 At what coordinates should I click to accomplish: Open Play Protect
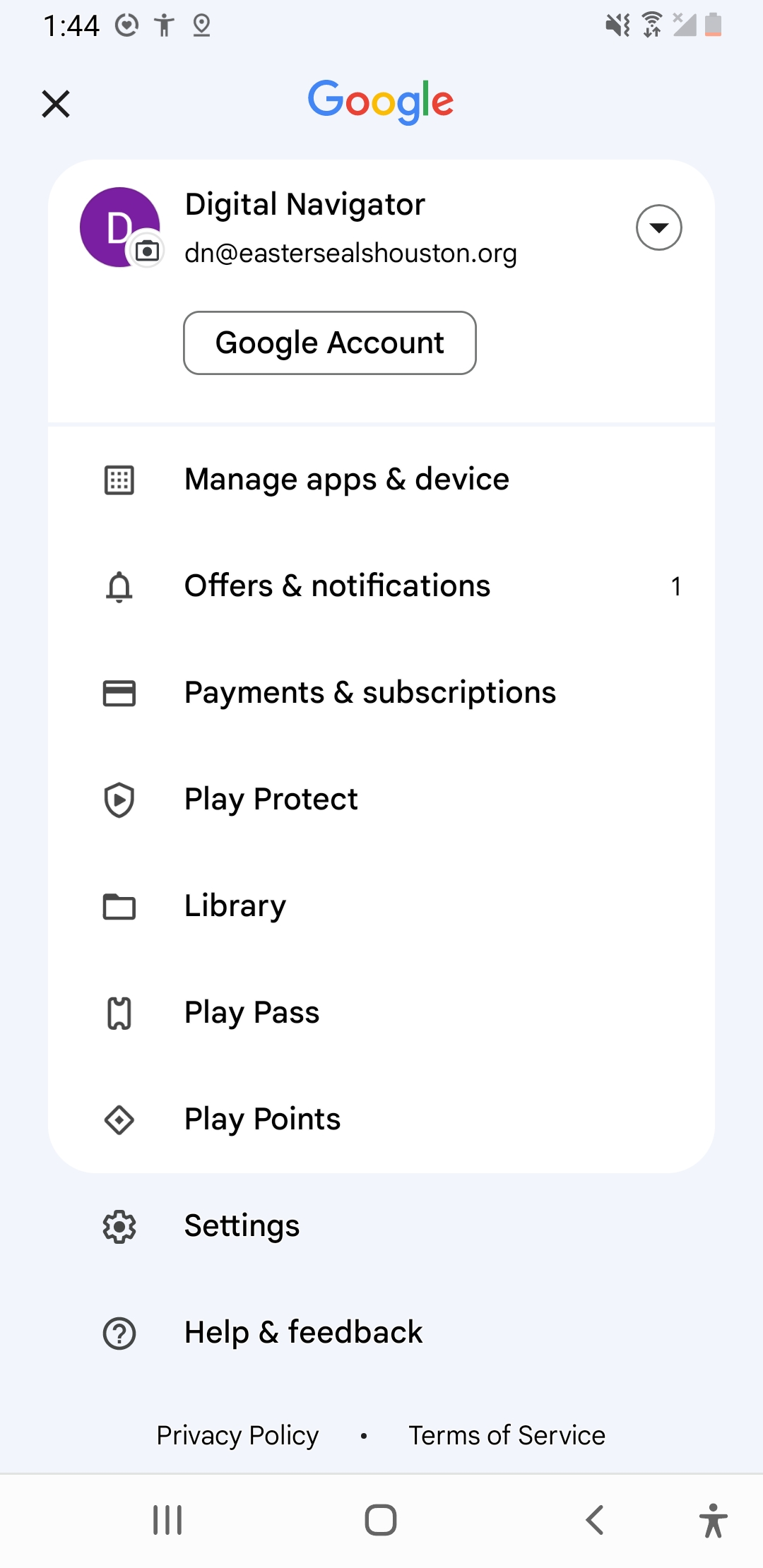(x=381, y=800)
